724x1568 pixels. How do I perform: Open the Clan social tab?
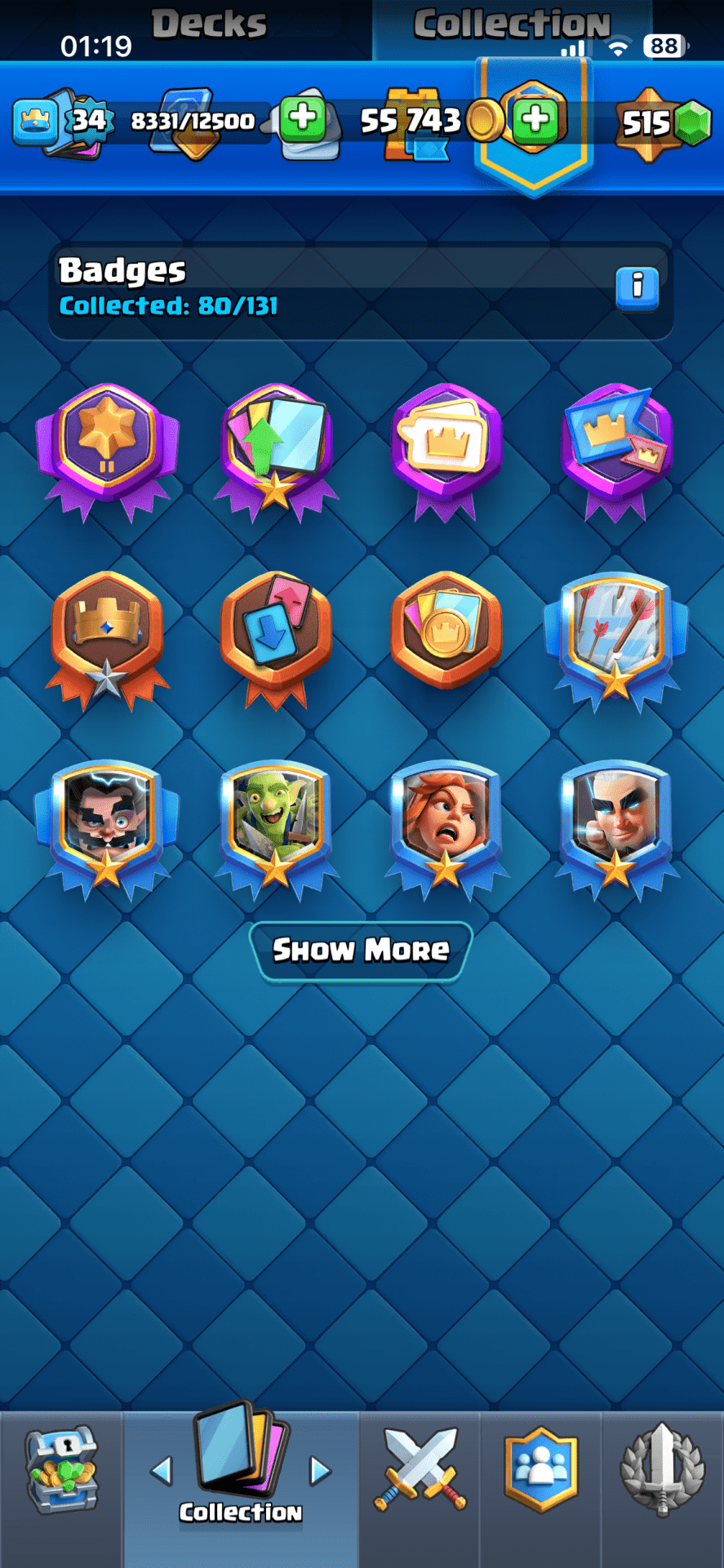540,1471
